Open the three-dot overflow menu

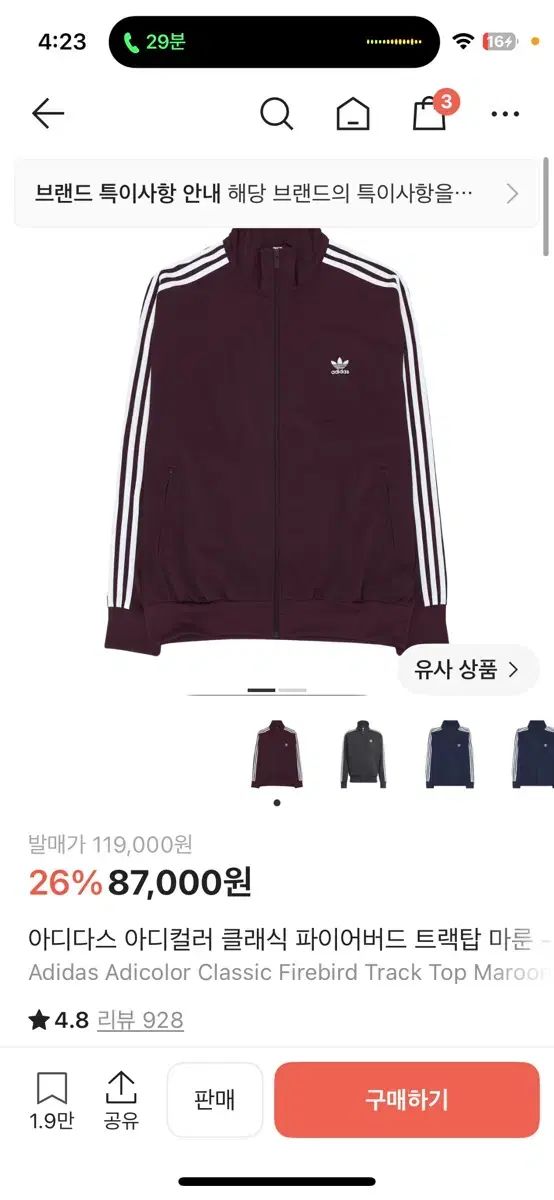505,114
